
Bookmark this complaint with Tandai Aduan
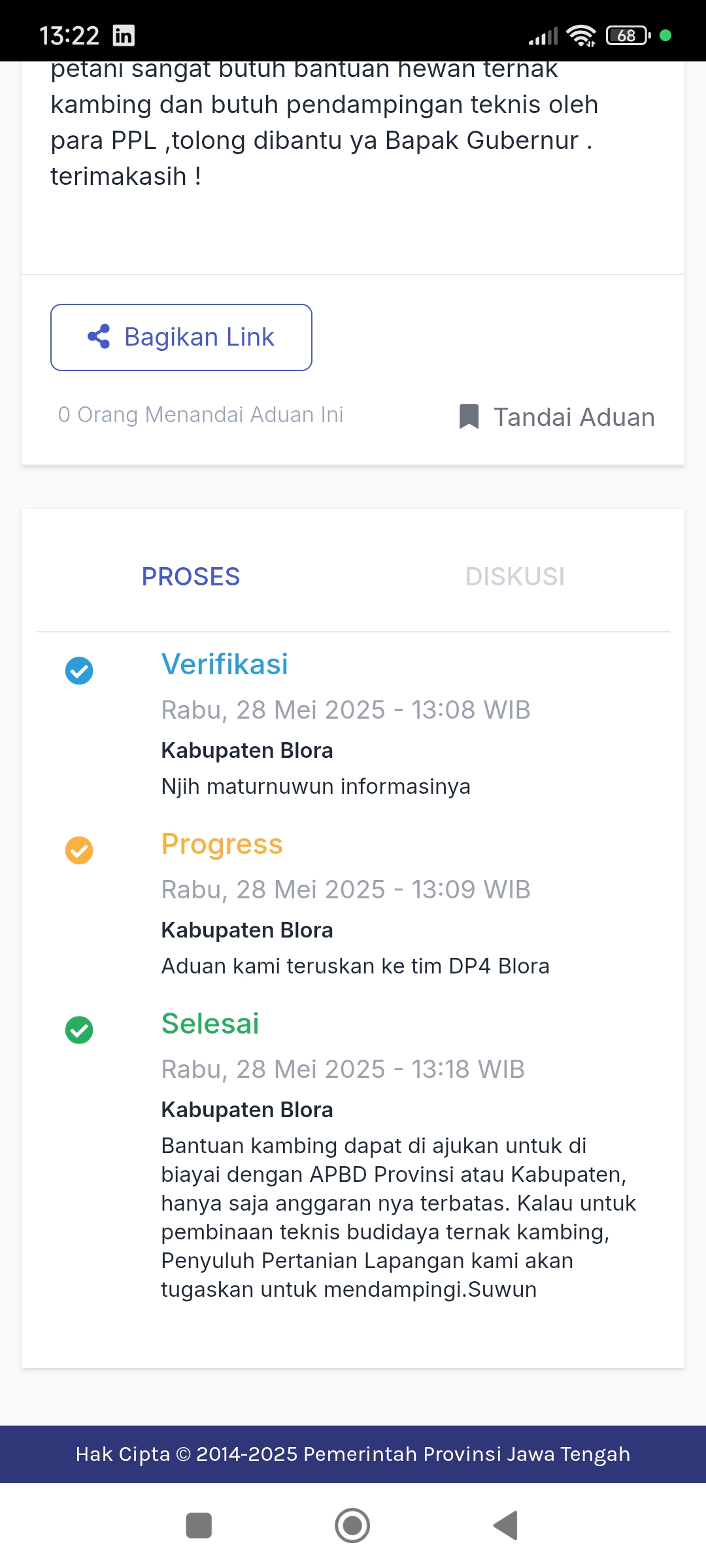click(556, 417)
